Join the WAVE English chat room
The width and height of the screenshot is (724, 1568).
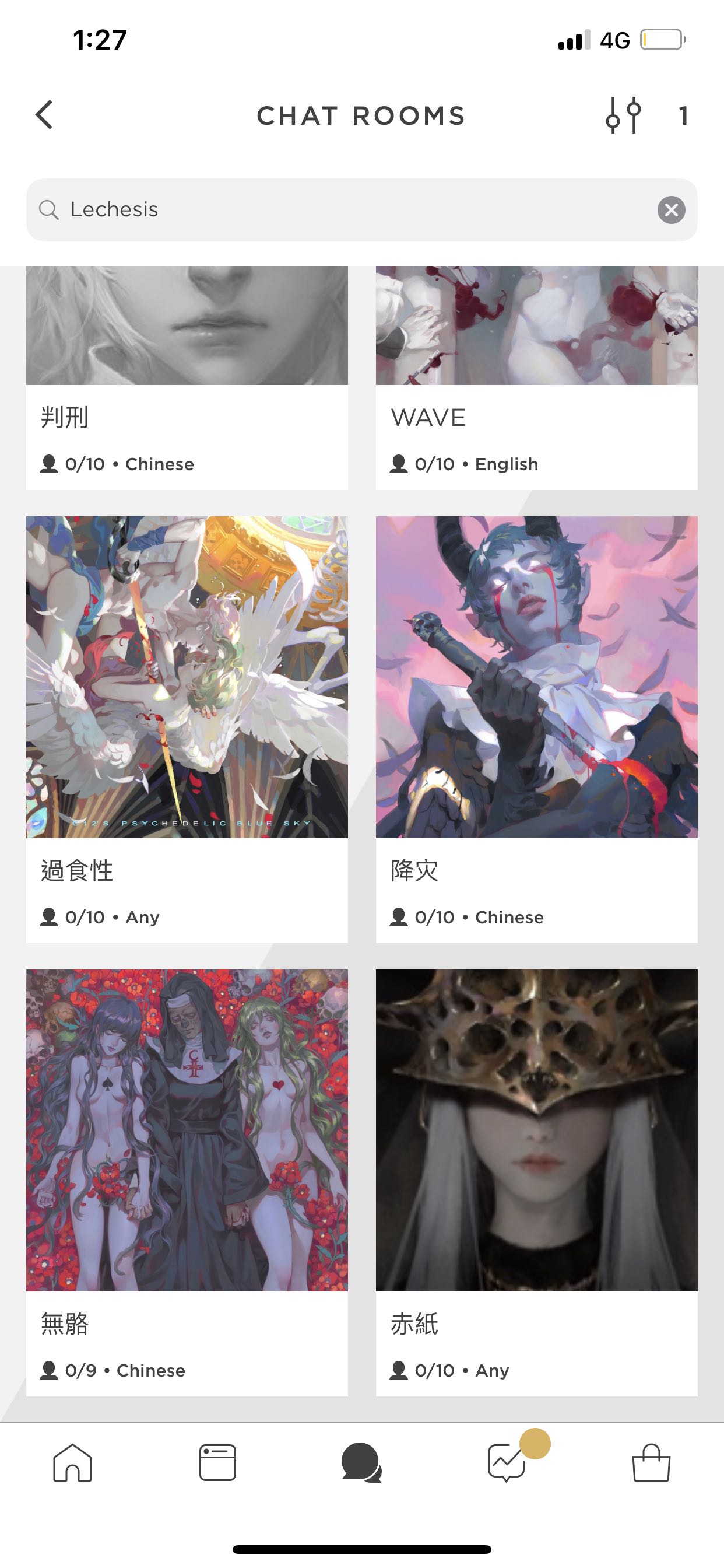click(x=537, y=377)
